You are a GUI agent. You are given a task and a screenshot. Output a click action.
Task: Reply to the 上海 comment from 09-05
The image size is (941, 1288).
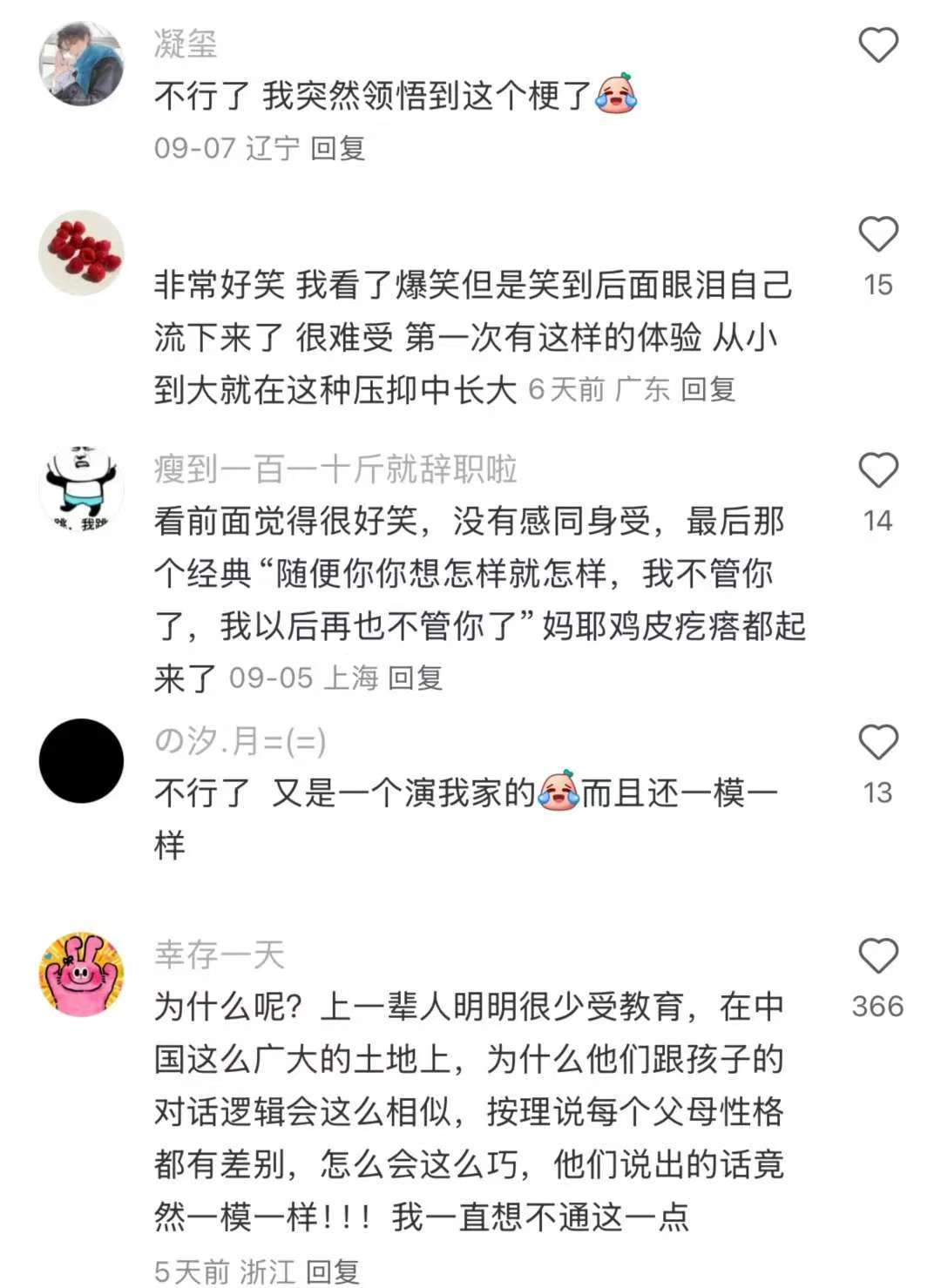[x=415, y=678]
